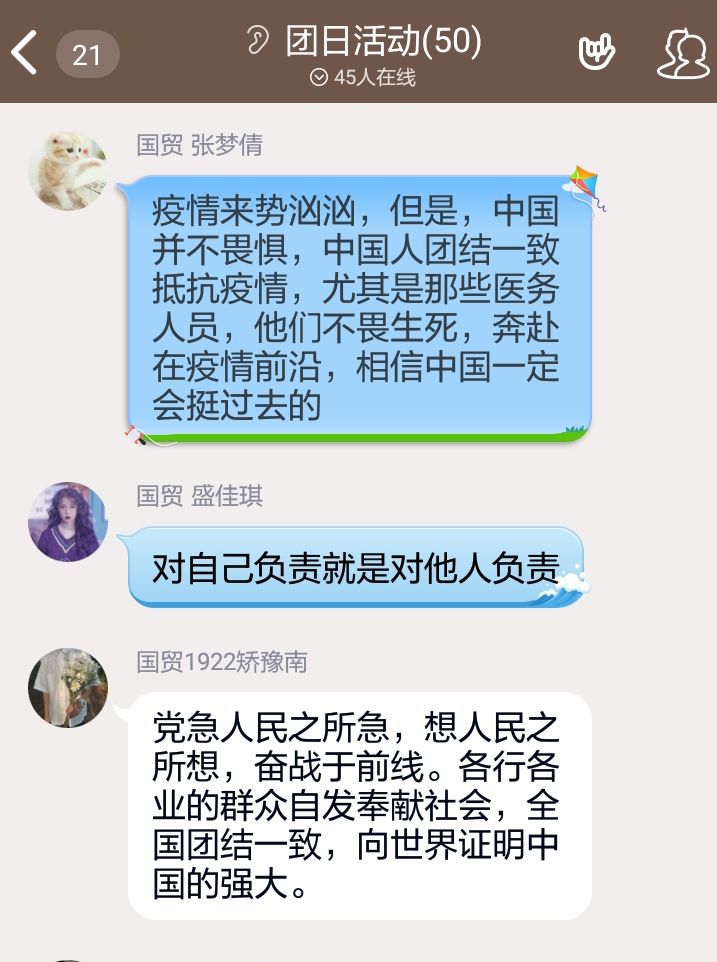The height and width of the screenshot is (962, 717).
Task: Open the group members profile icon
Action: [682, 53]
